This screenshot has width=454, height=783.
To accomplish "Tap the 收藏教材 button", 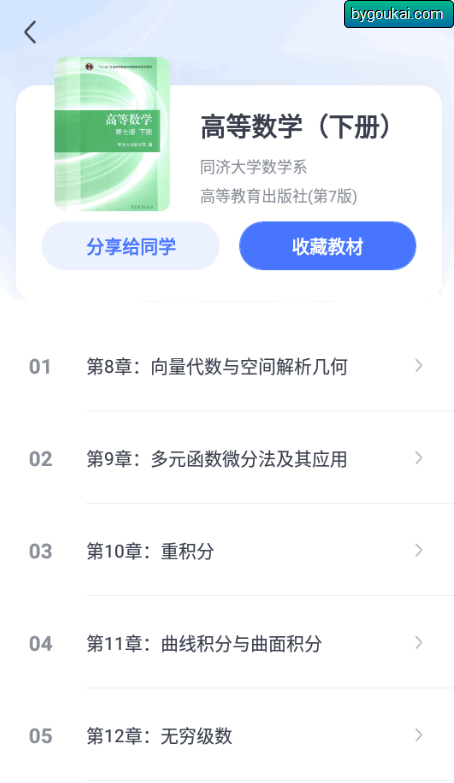I will click(328, 246).
